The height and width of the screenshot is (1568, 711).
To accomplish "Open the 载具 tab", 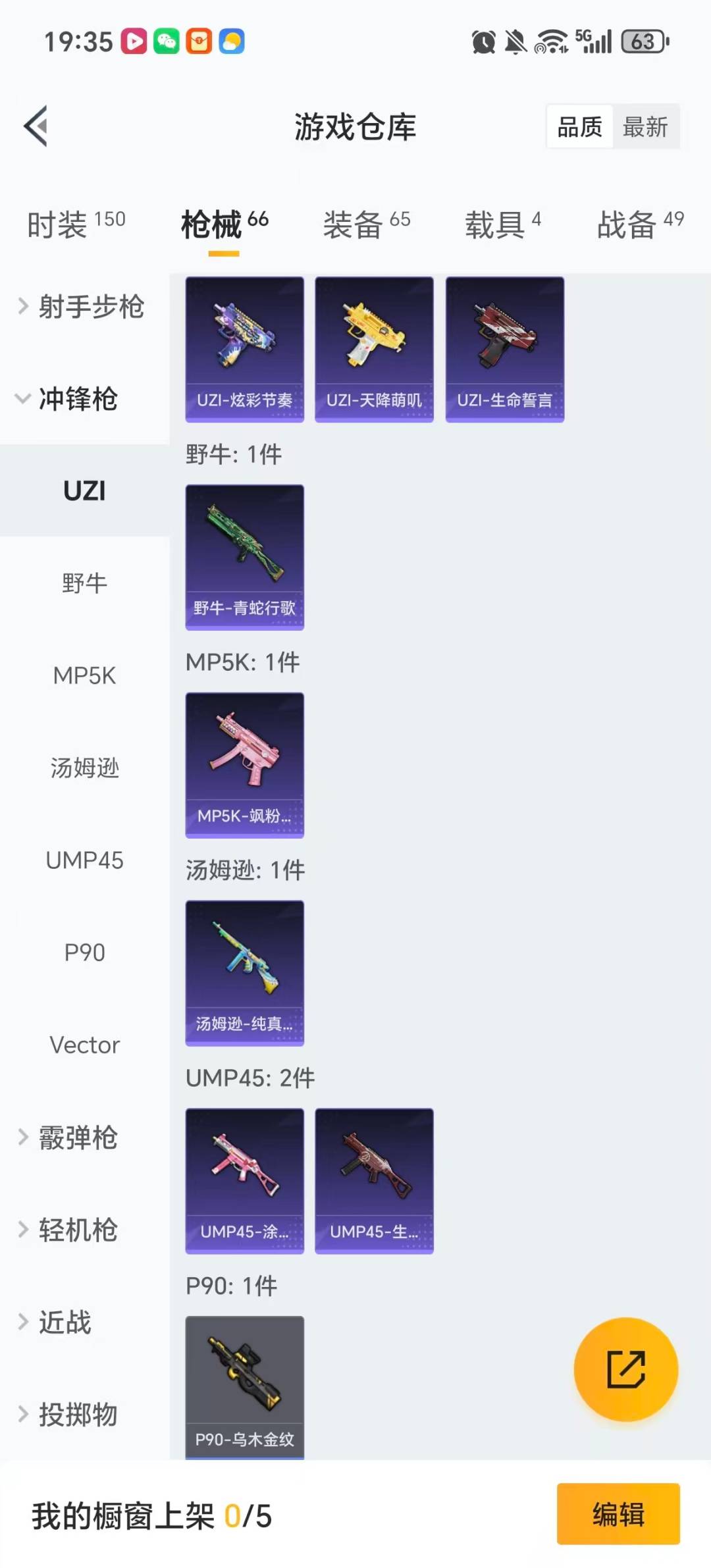I will click(503, 224).
